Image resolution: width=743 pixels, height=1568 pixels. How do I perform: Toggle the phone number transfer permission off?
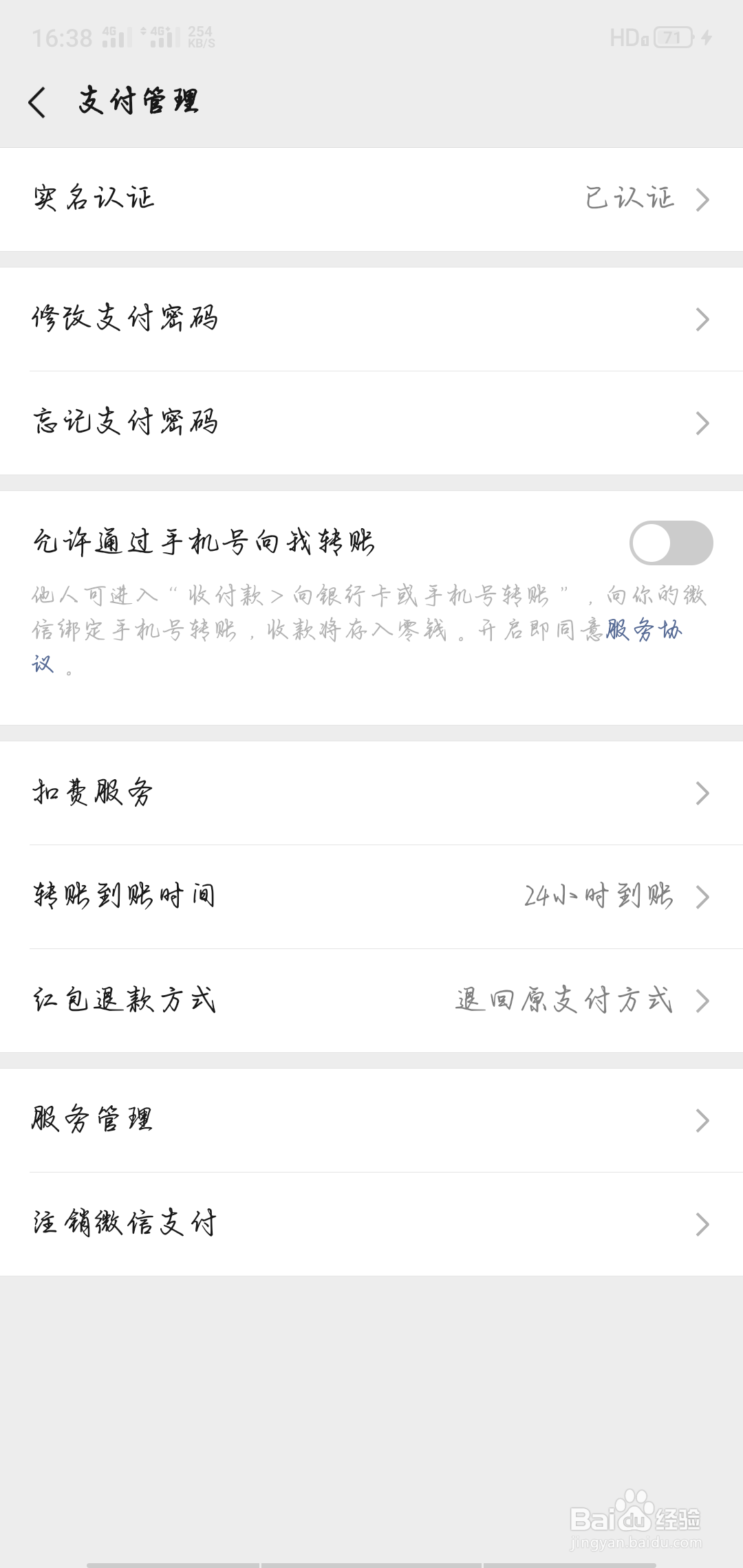coord(671,543)
